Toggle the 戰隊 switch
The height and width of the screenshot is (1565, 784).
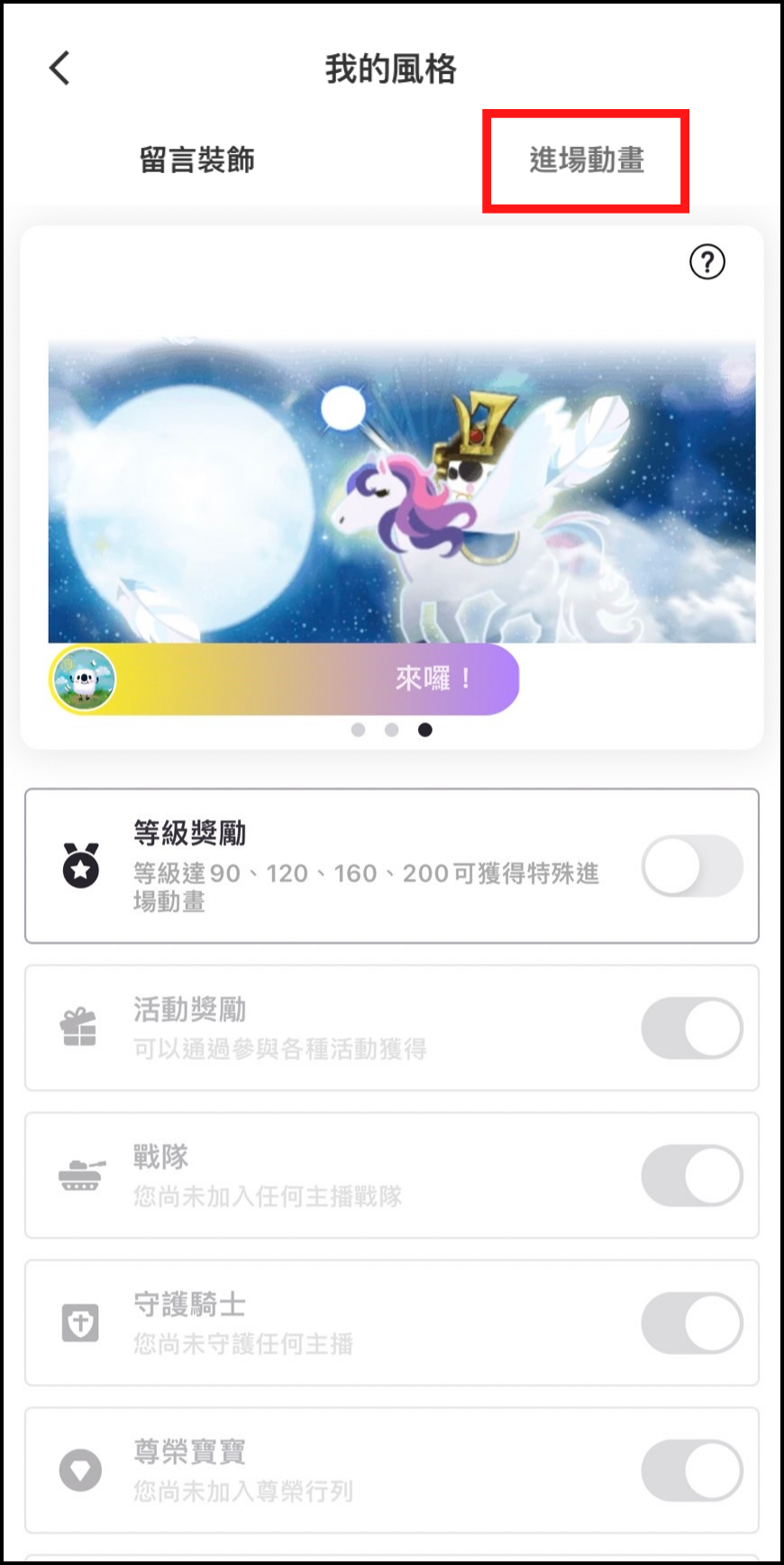point(692,1176)
